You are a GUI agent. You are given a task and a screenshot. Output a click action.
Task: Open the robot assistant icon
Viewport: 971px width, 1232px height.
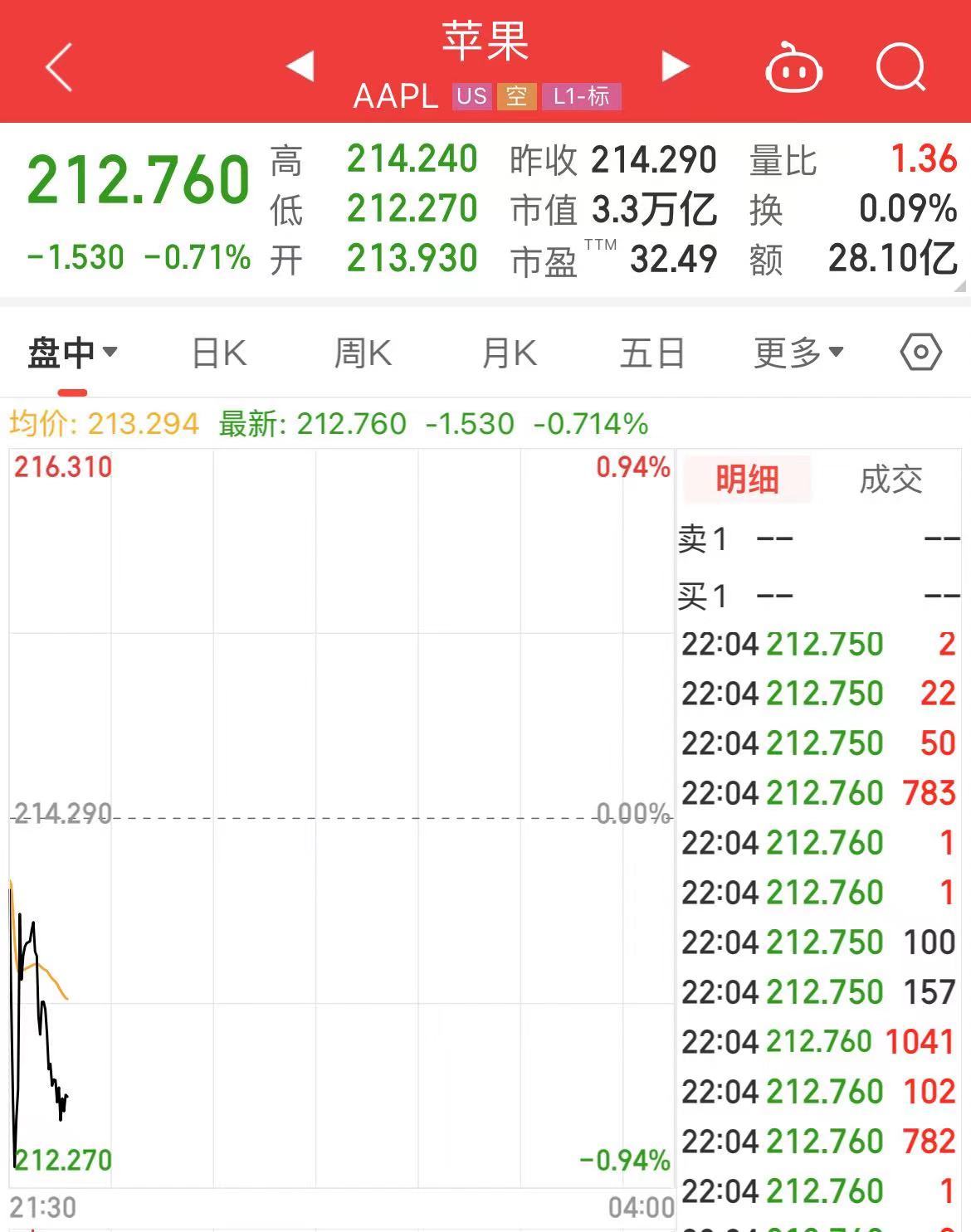coord(793,68)
